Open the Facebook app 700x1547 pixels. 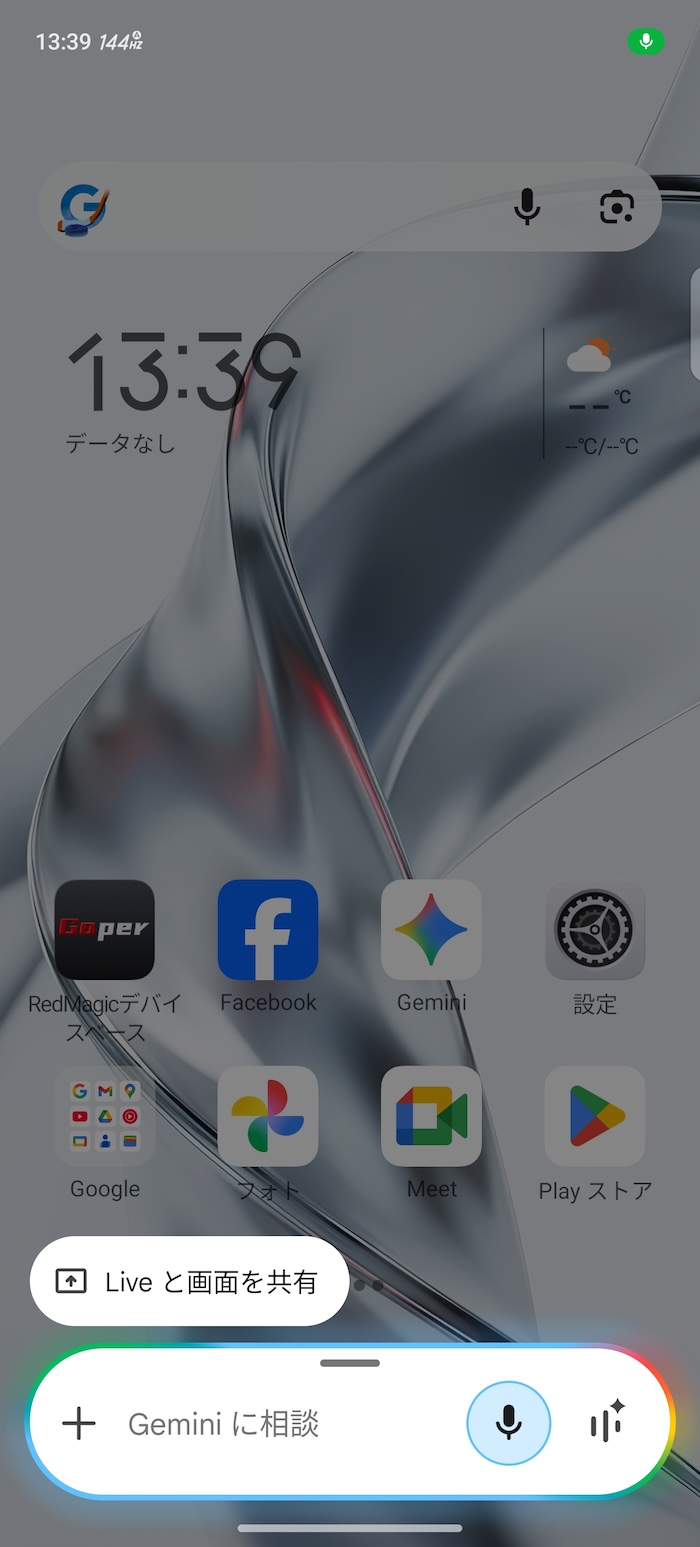(268, 930)
